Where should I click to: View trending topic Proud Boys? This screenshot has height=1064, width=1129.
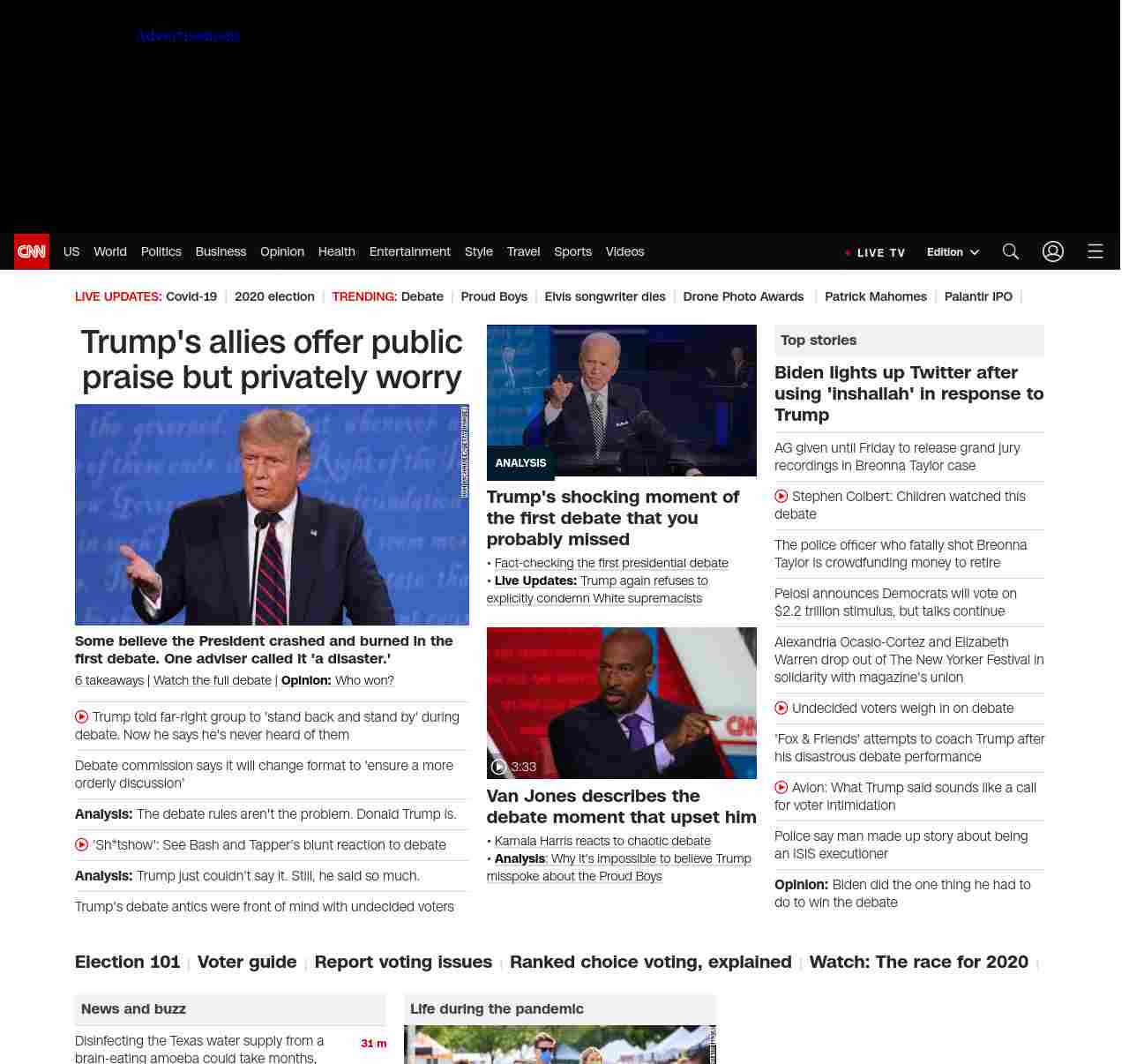point(494,296)
